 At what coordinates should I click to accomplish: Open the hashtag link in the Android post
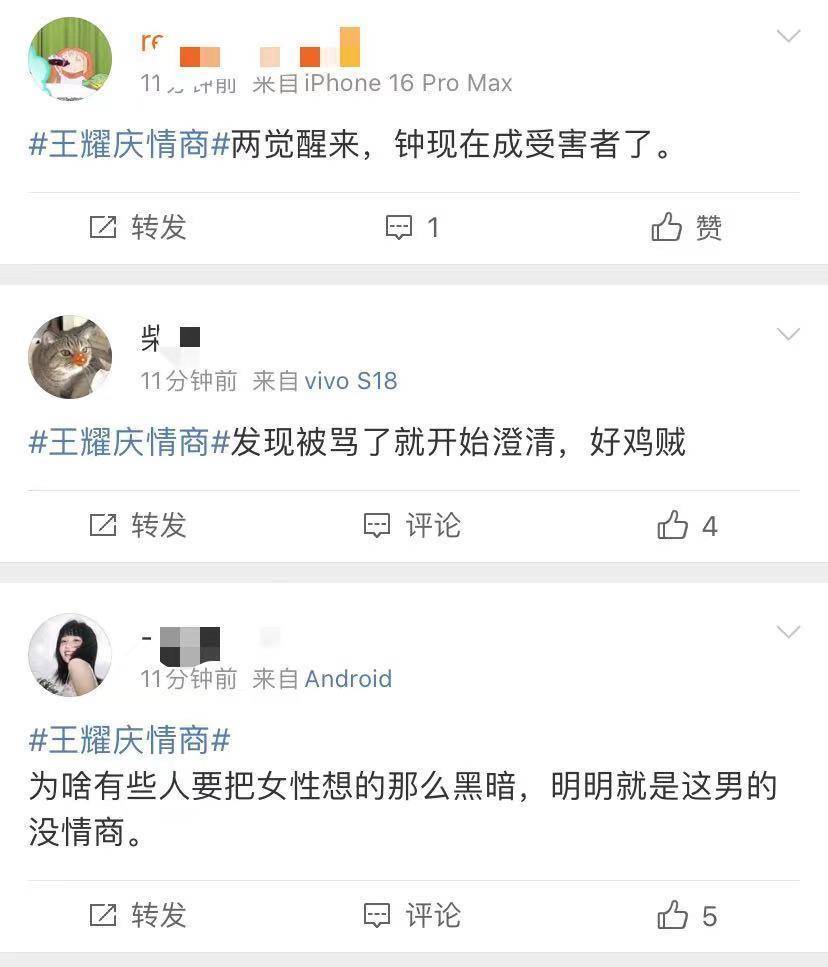[x=130, y=740]
